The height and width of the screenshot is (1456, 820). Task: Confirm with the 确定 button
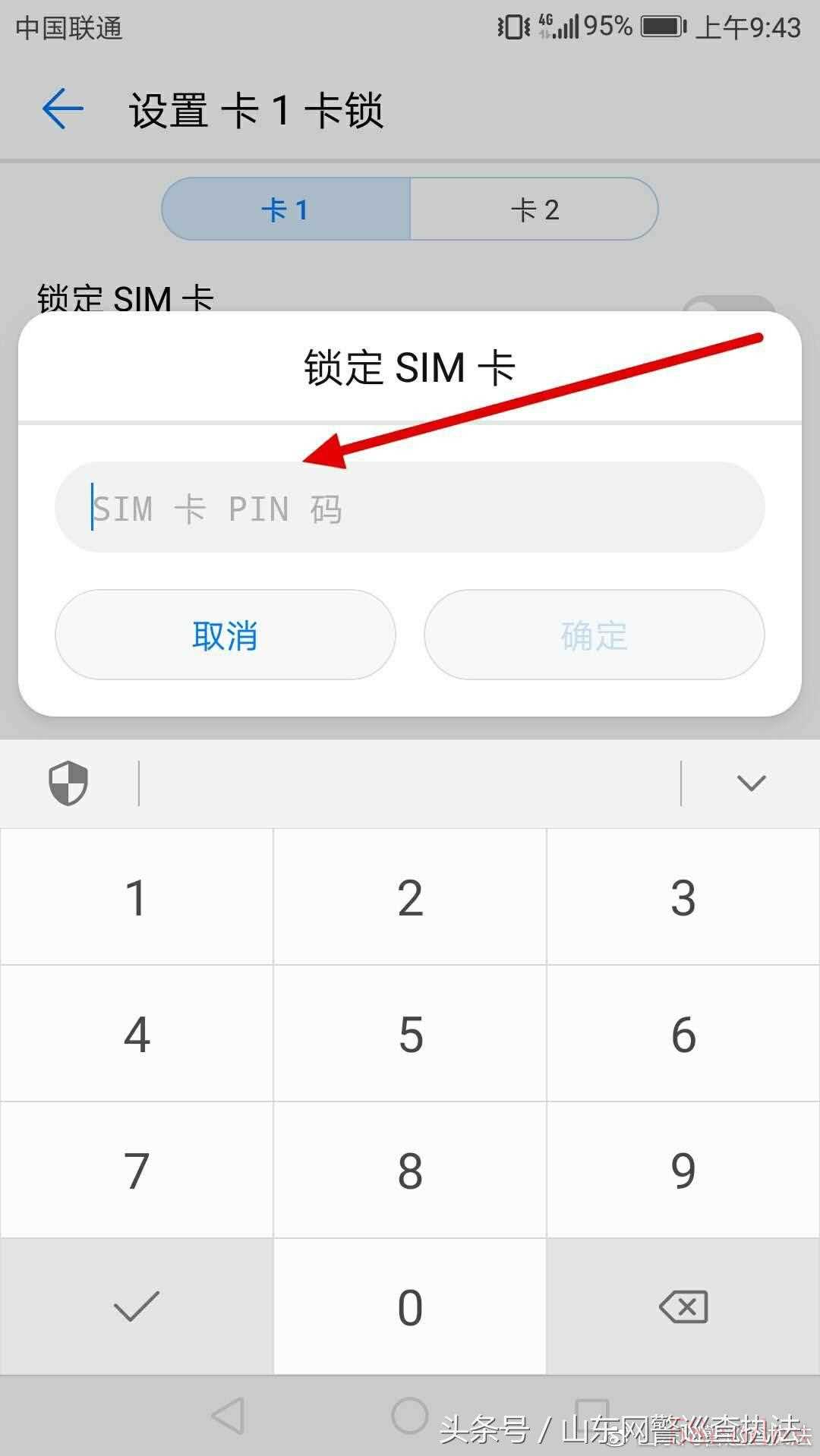[594, 635]
